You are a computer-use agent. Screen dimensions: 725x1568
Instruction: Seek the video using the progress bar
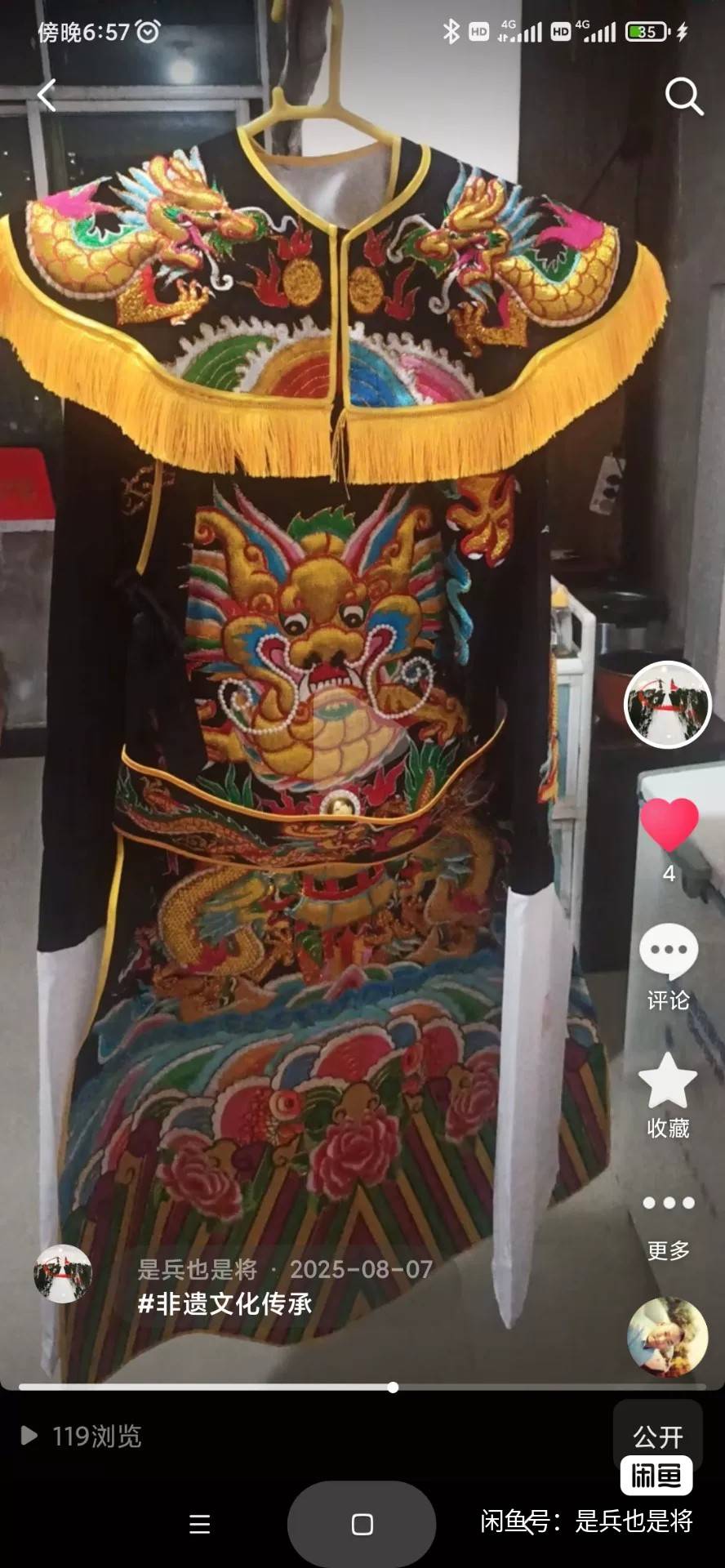click(393, 1388)
